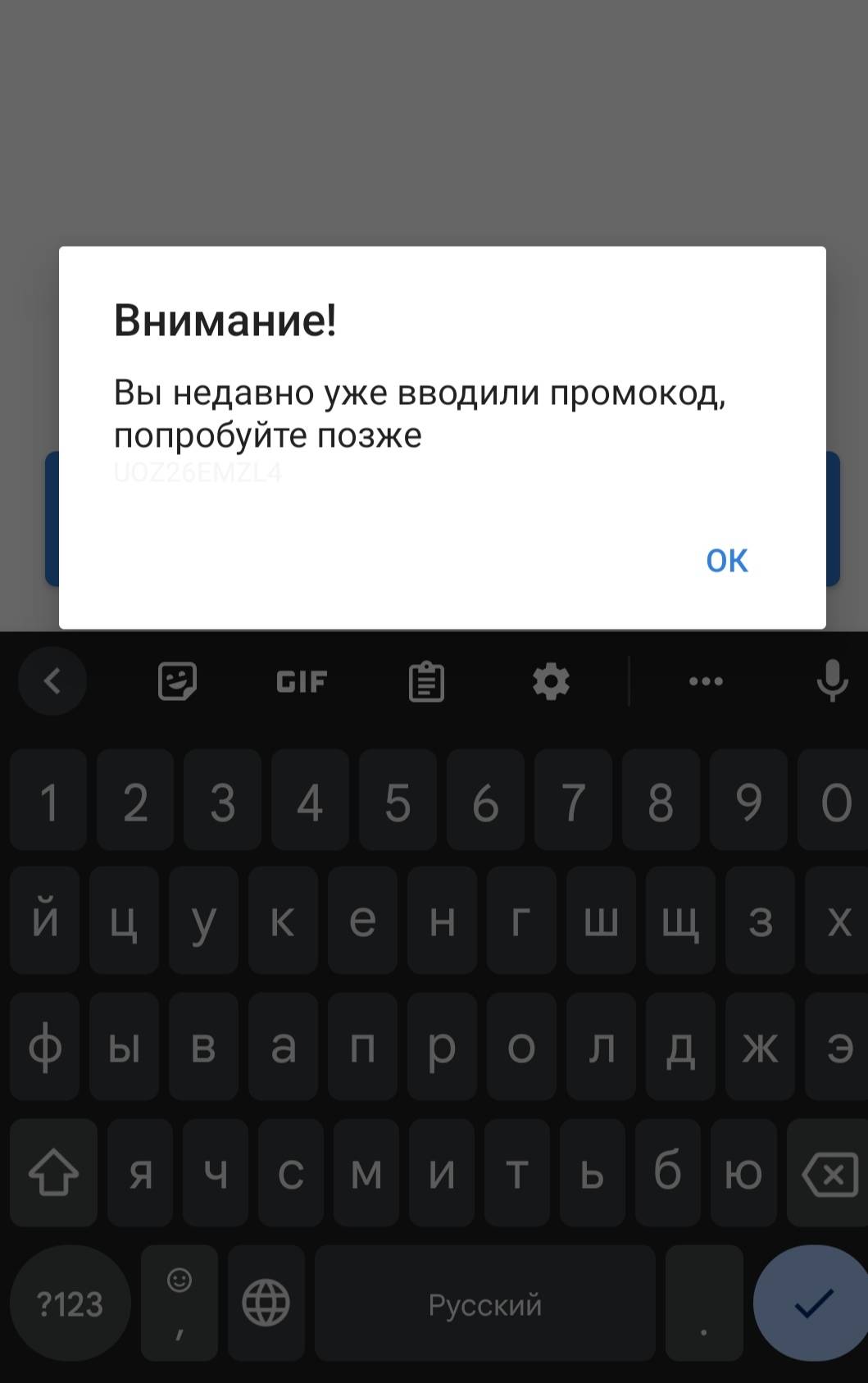The height and width of the screenshot is (1383, 868).
Task: Switch to ?123 symbols layout
Action: point(70,1303)
